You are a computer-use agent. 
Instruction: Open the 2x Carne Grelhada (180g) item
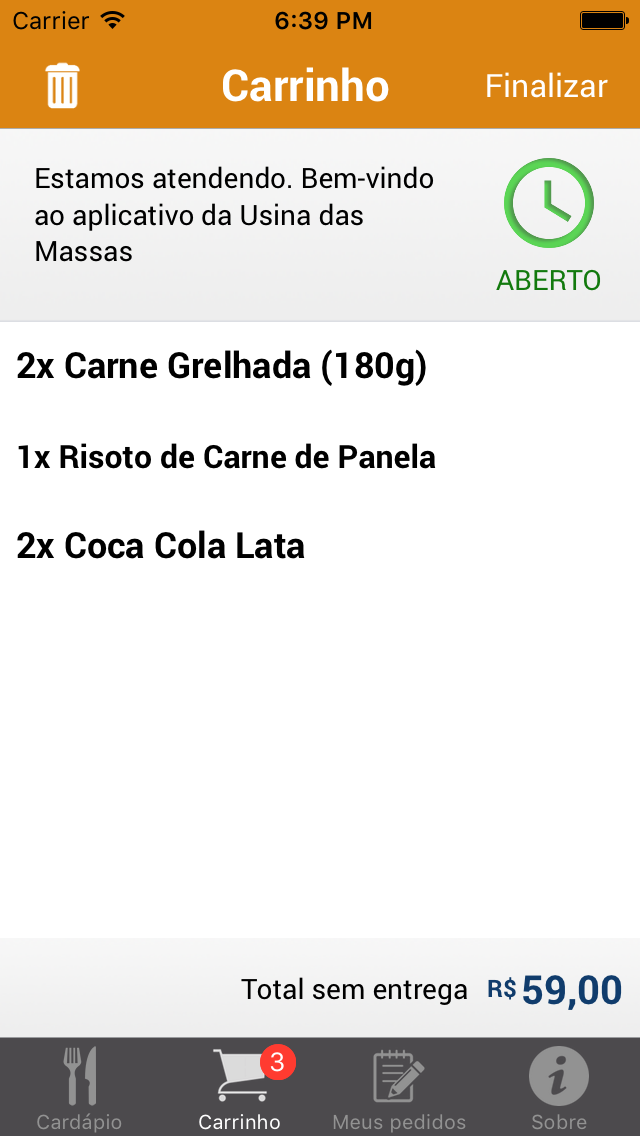(320, 367)
